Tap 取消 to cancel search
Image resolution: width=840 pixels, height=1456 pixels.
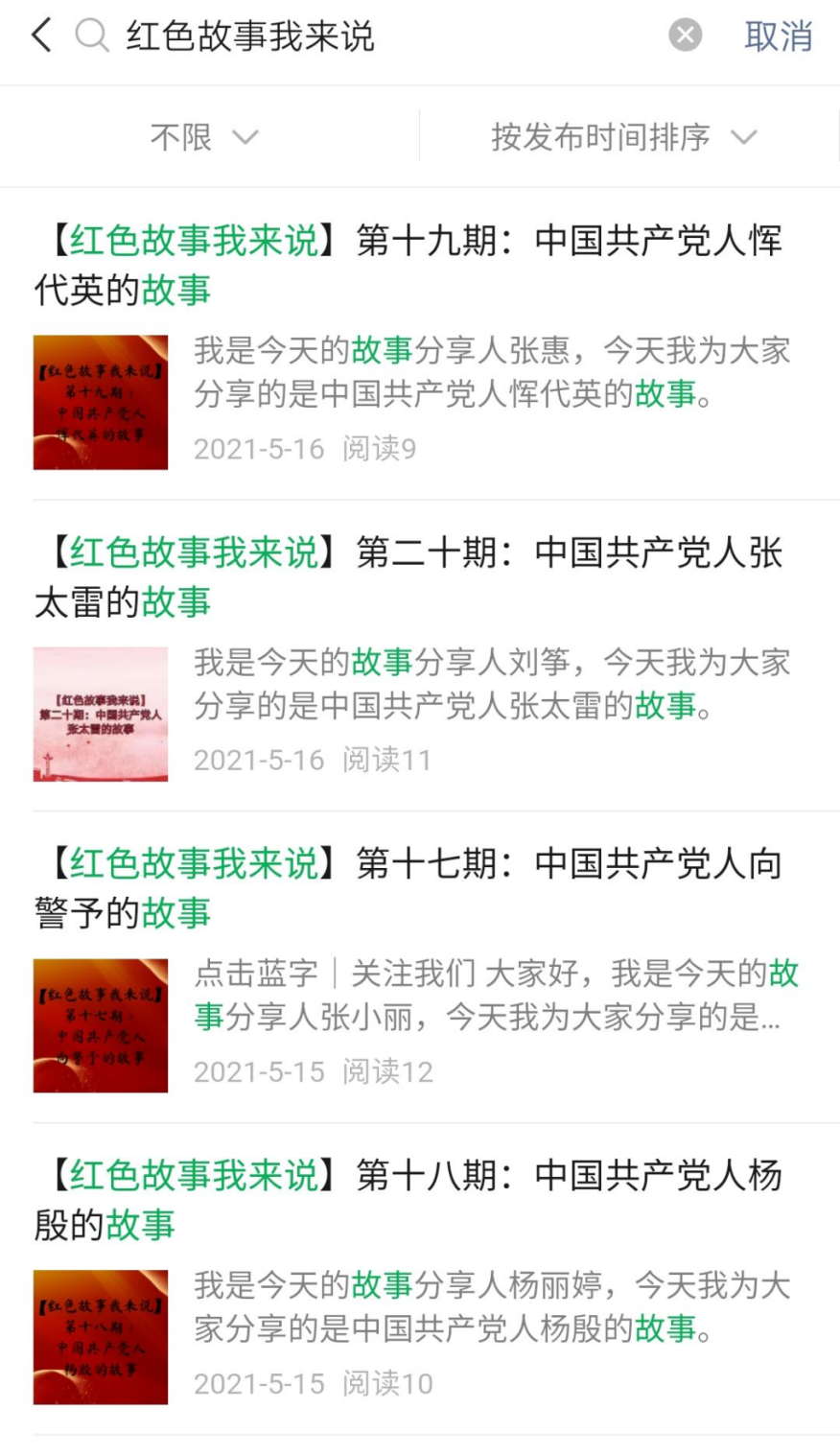click(x=778, y=36)
